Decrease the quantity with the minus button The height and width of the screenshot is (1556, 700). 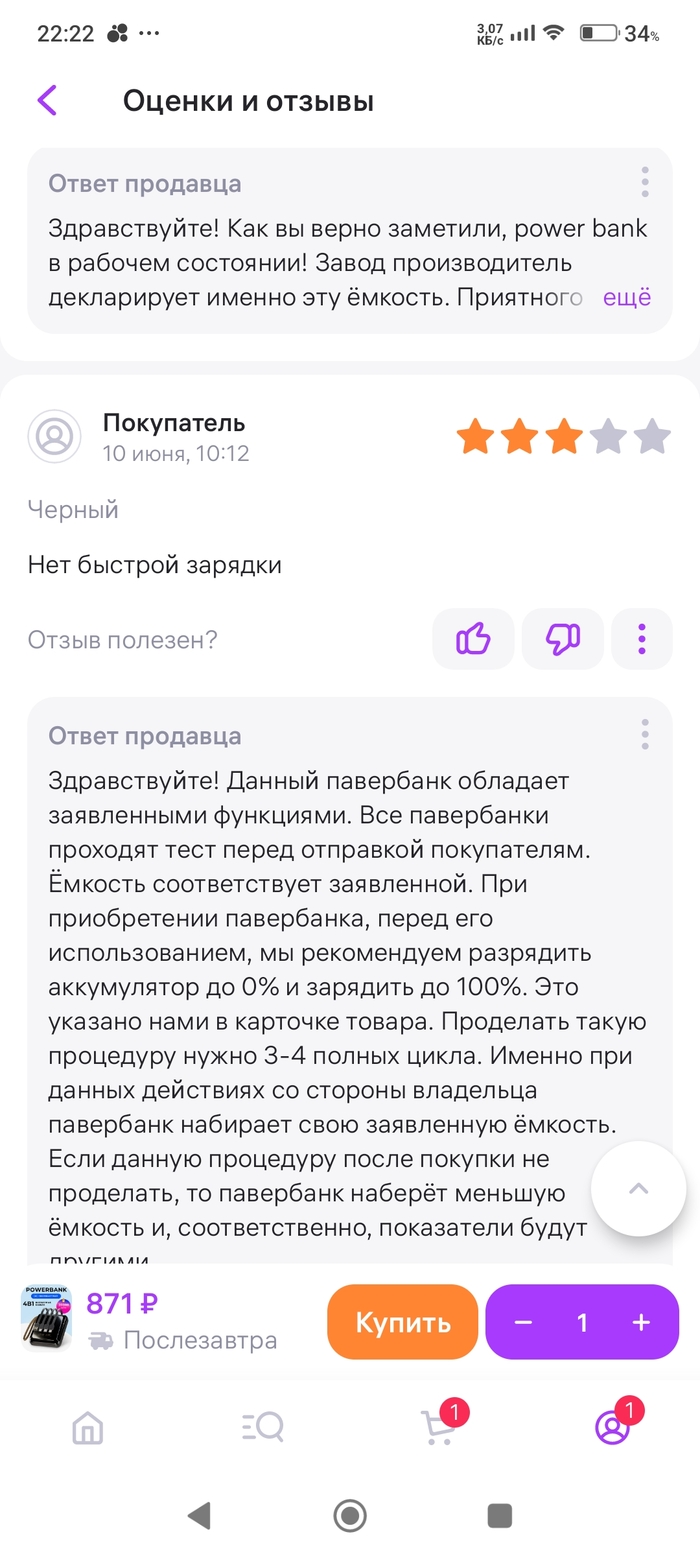click(x=523, y=1322)
